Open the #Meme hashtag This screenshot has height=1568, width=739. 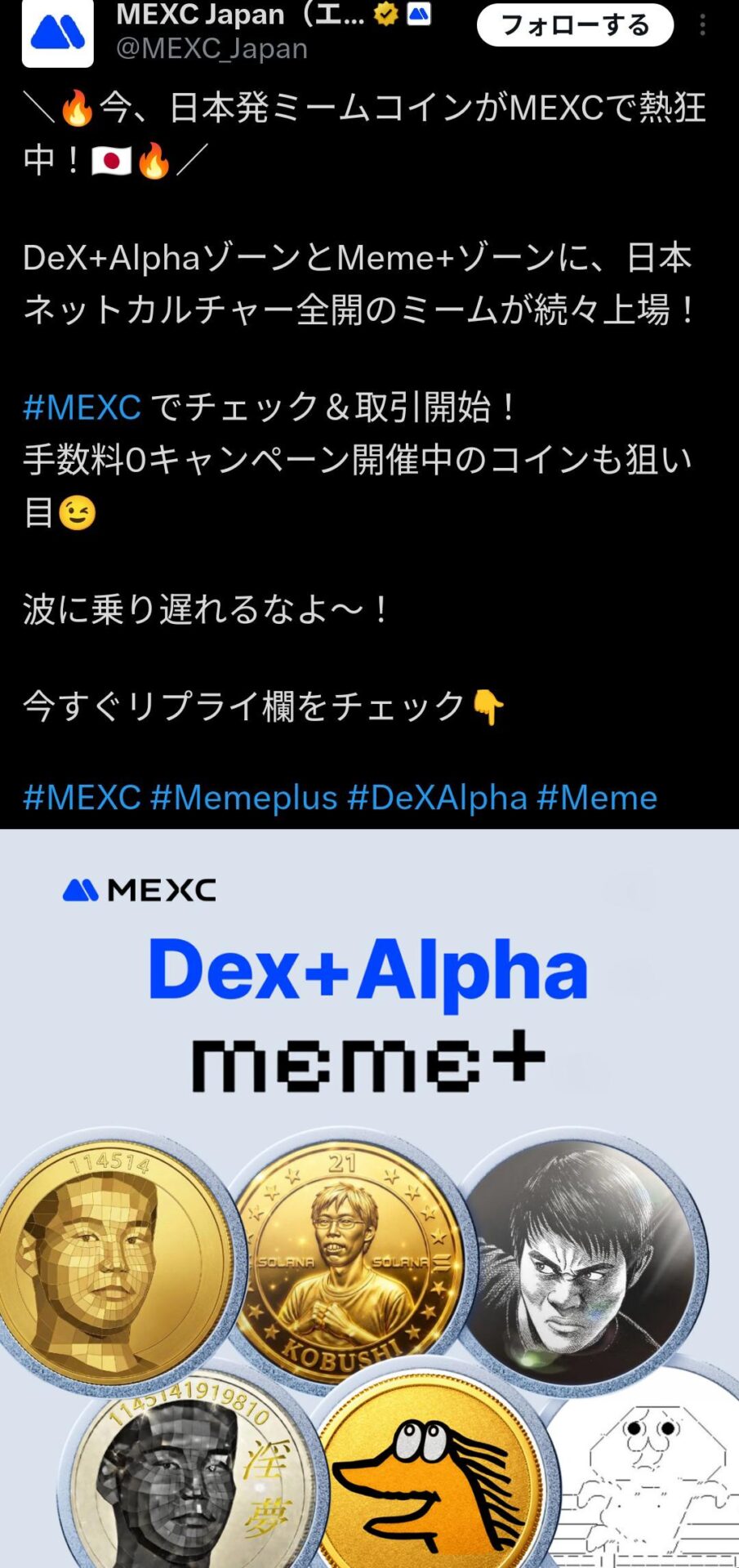coord(597,798)
